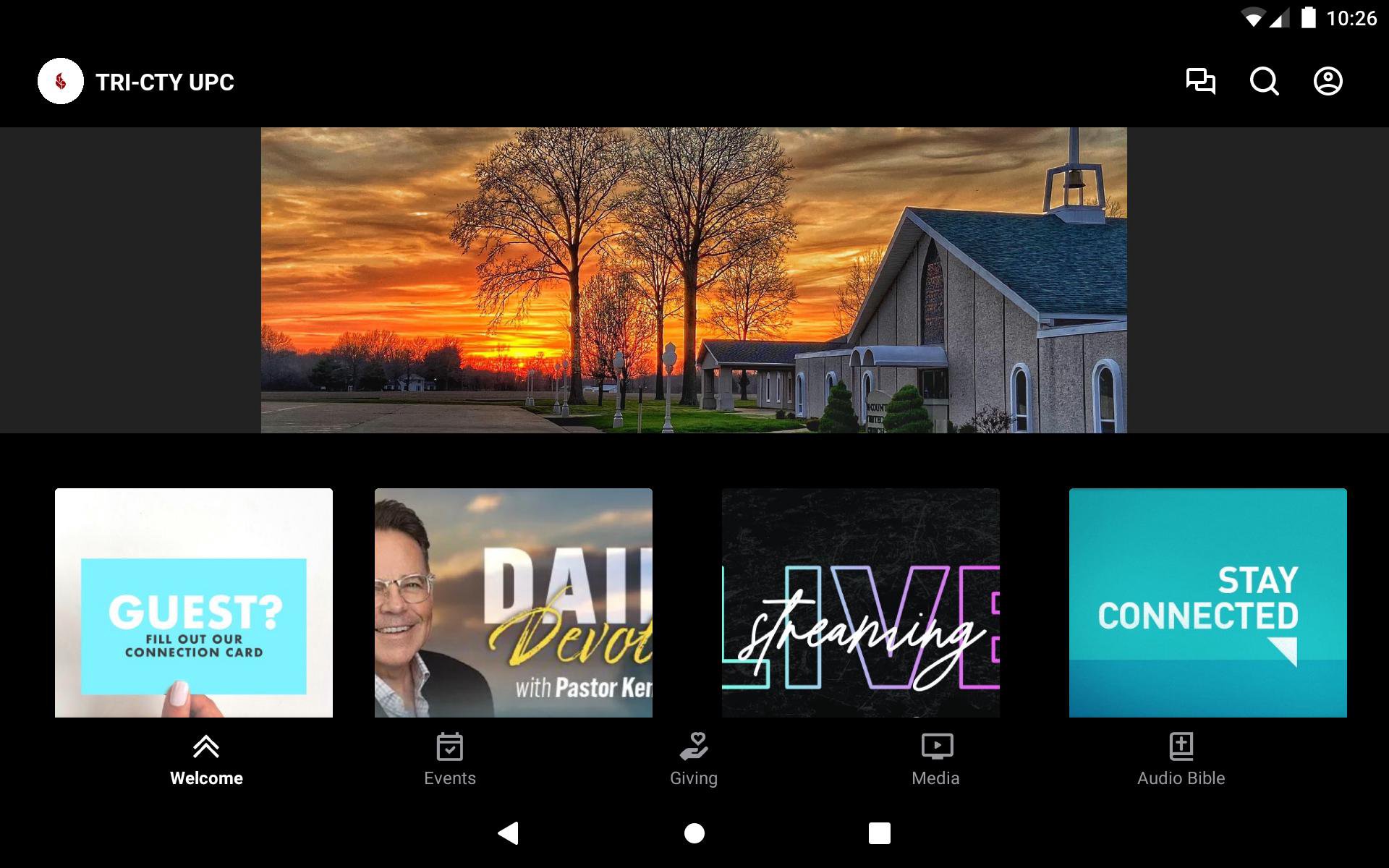This screenshot has width=1389, height=868.
Task: Switch to the Events tab
Action: pos(450,760)
